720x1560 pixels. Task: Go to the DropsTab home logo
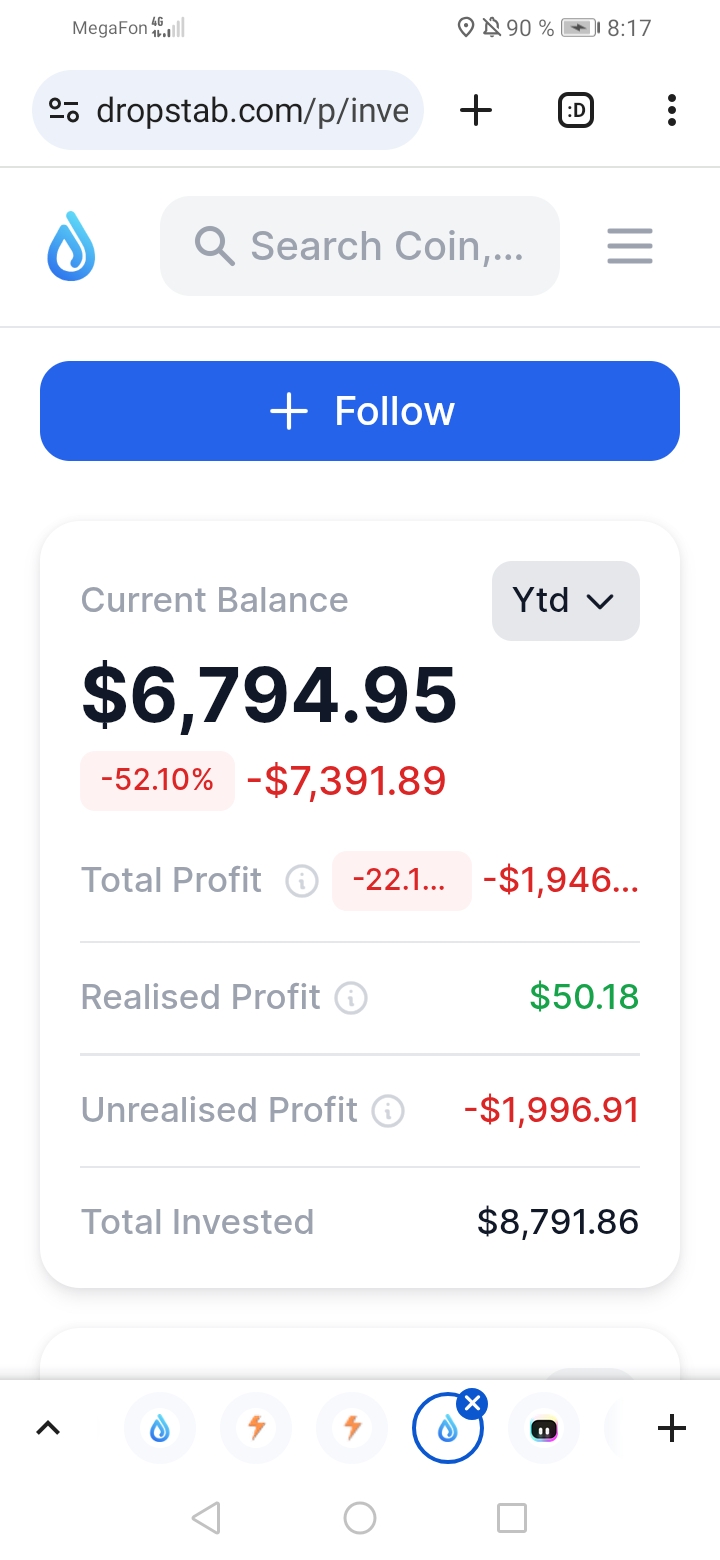coord(71,246)
